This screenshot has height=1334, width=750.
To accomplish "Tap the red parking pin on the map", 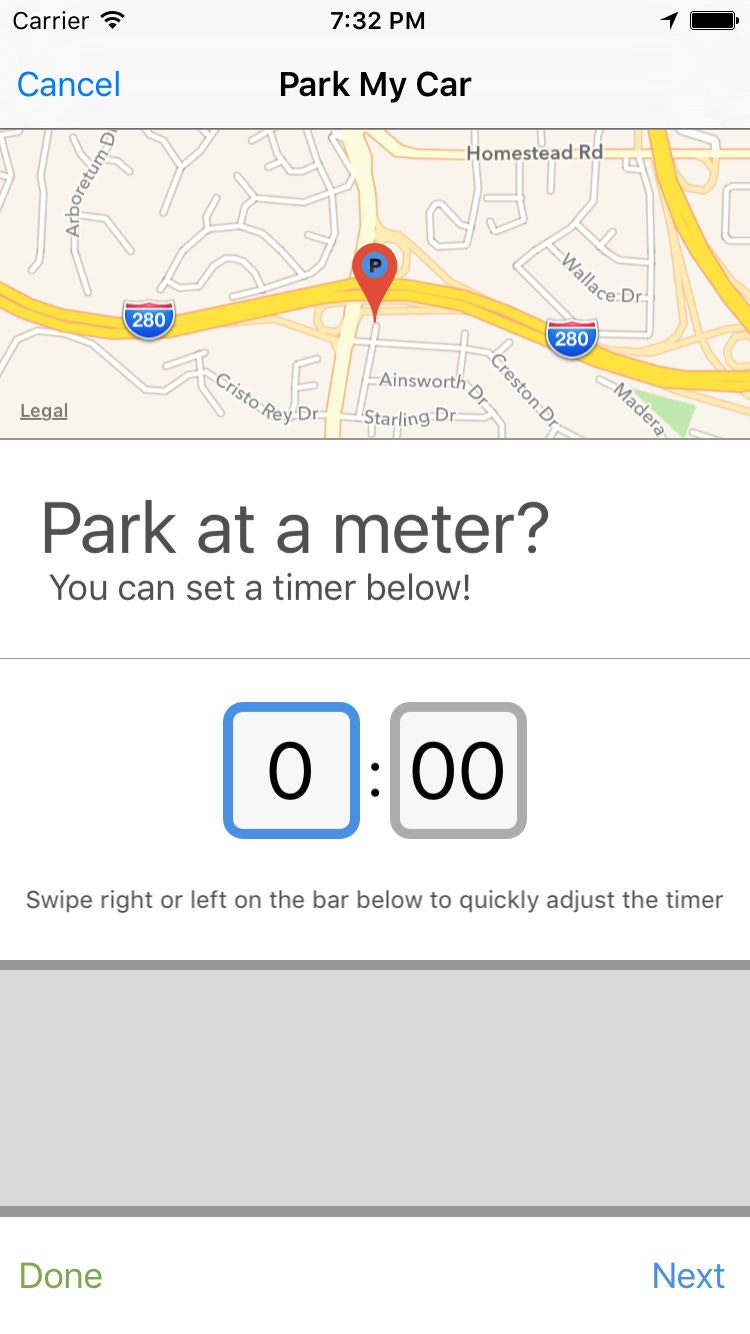I will coord(374,272).
